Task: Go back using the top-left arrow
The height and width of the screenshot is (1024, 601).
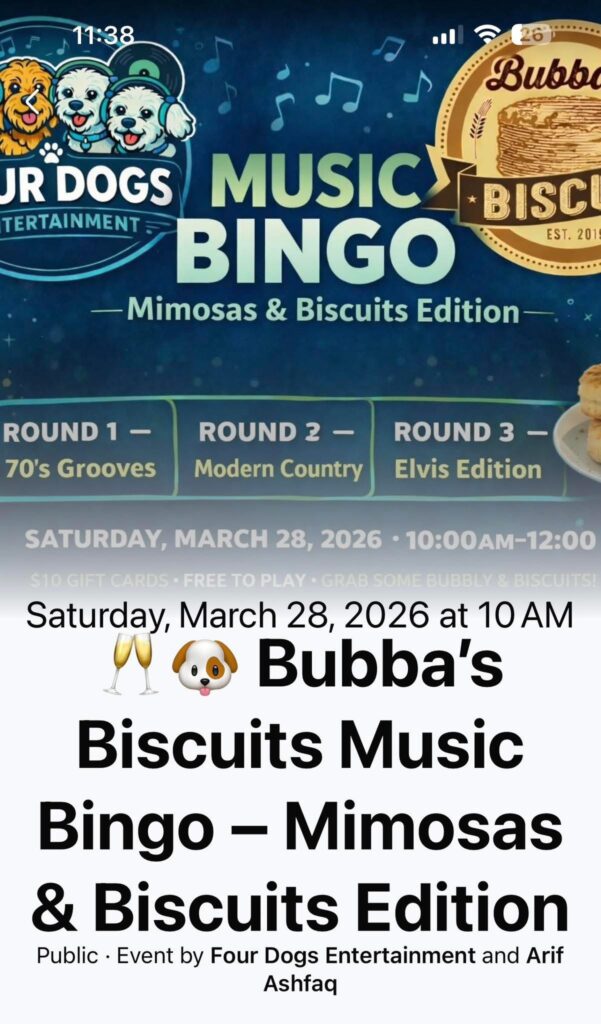Action: [33, 101]
